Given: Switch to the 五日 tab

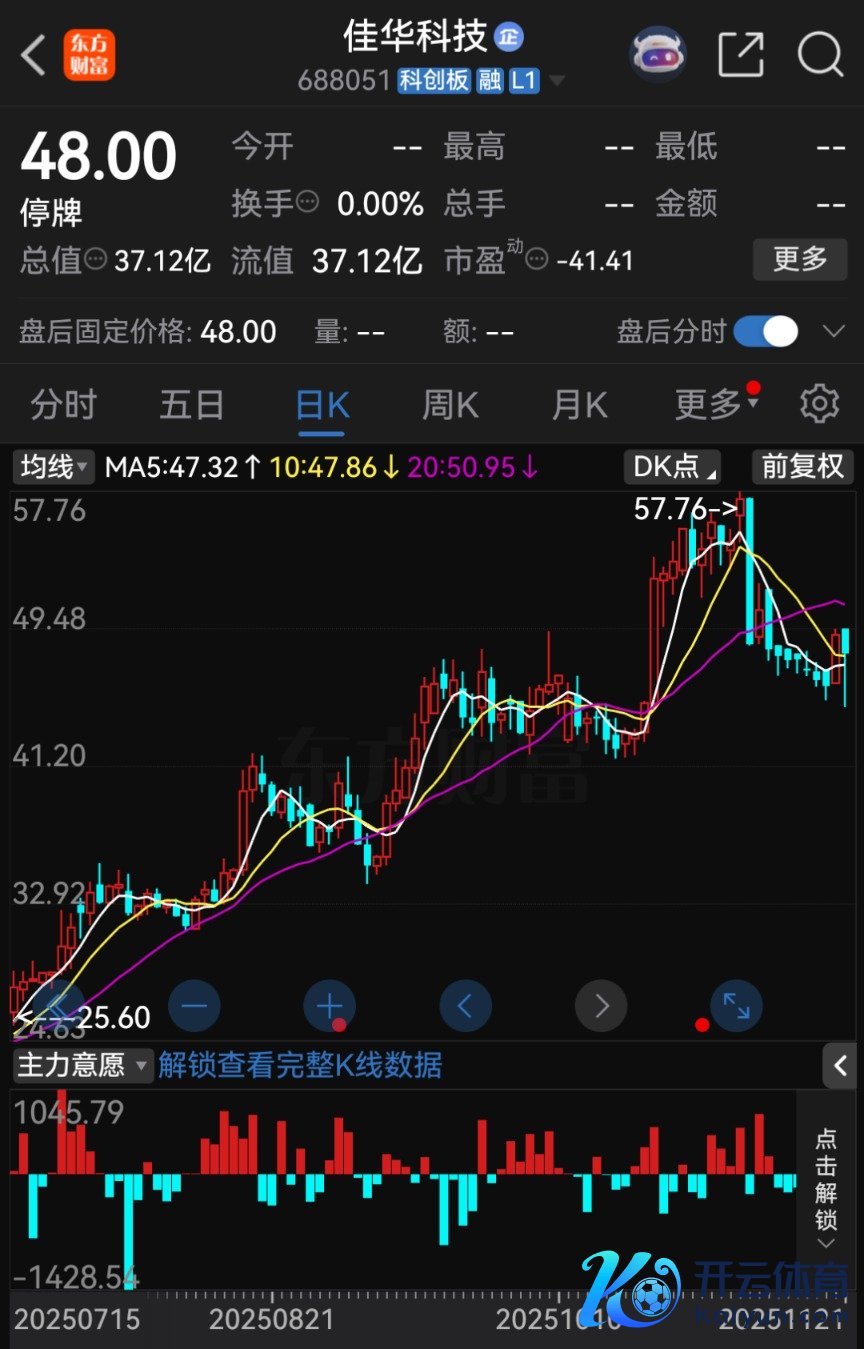Looking at the screenshot, I should 192,406.
